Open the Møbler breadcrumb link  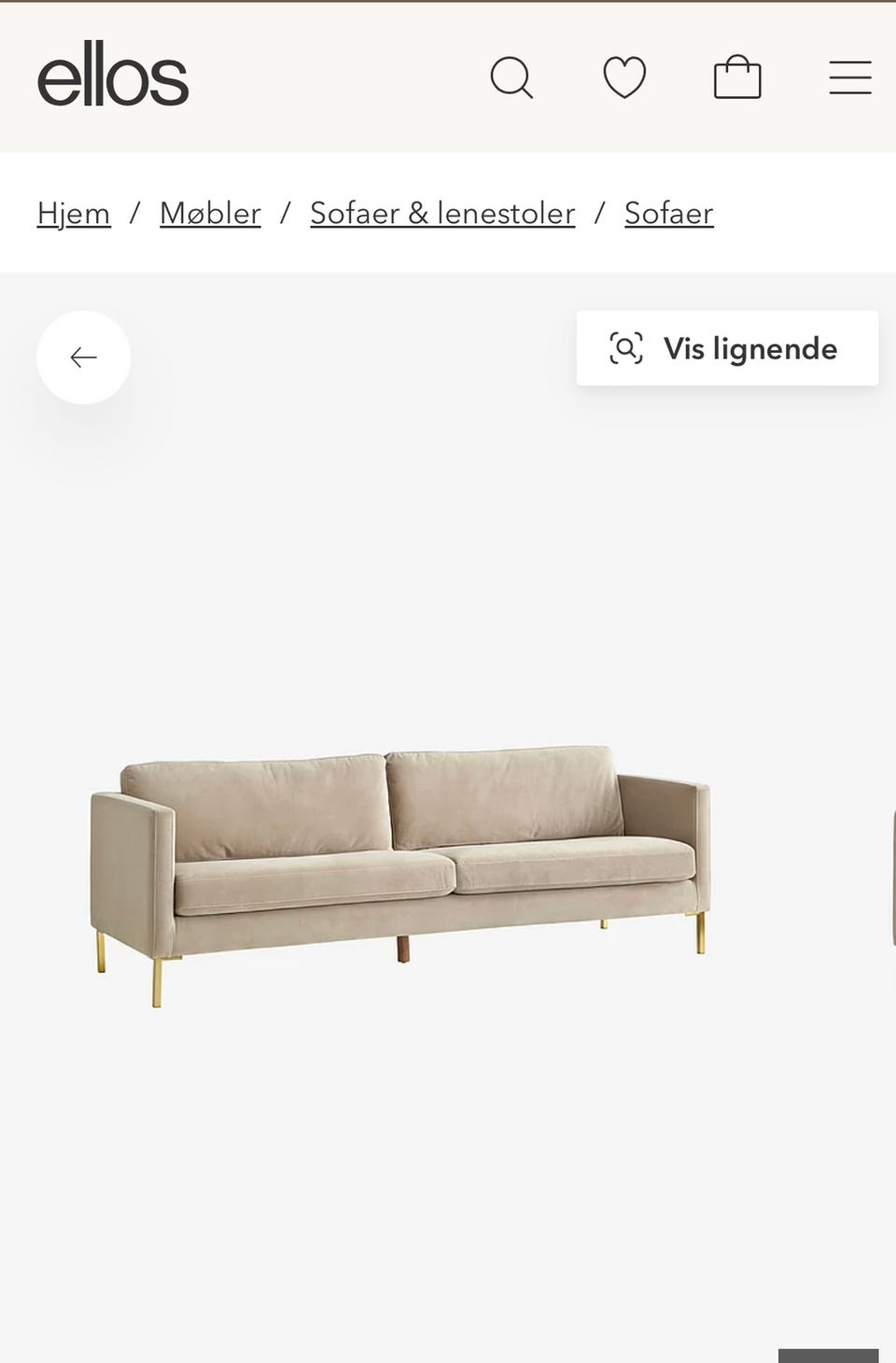(209, 213)
